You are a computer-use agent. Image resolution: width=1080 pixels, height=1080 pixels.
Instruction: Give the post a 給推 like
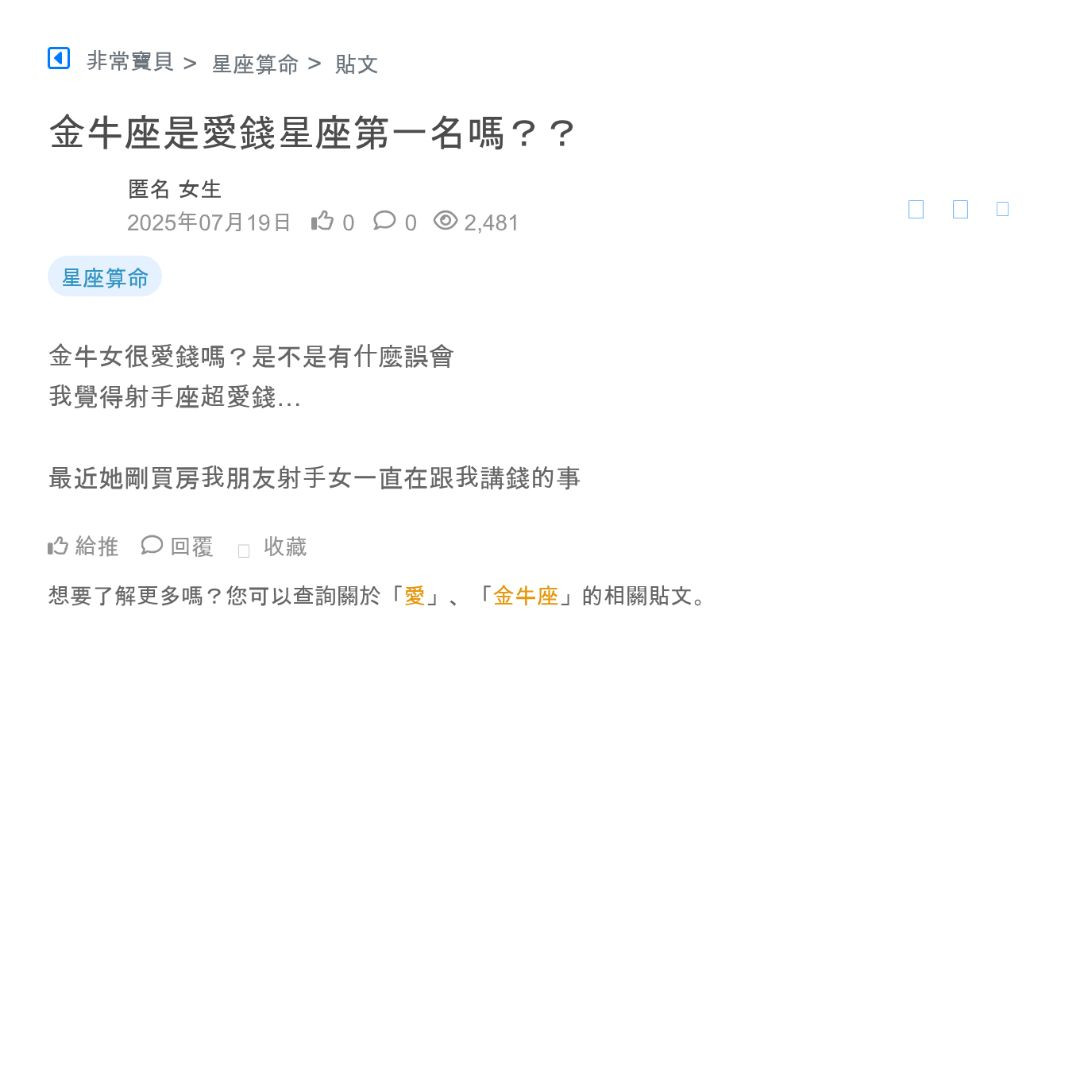point(84,546)
